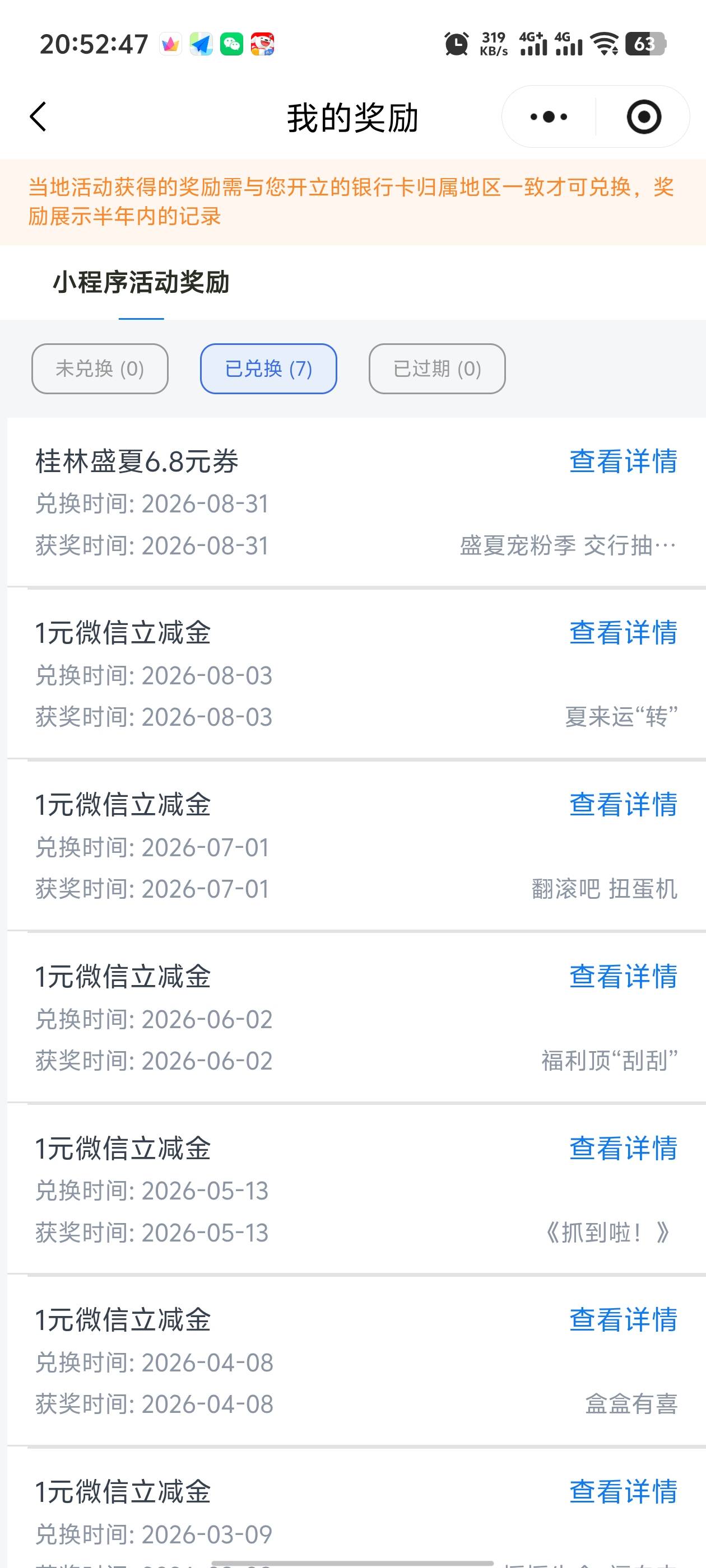
Task: Tap 查看详情 on the 2026-05-13 reward
Action: click(x=623, y=1148)
